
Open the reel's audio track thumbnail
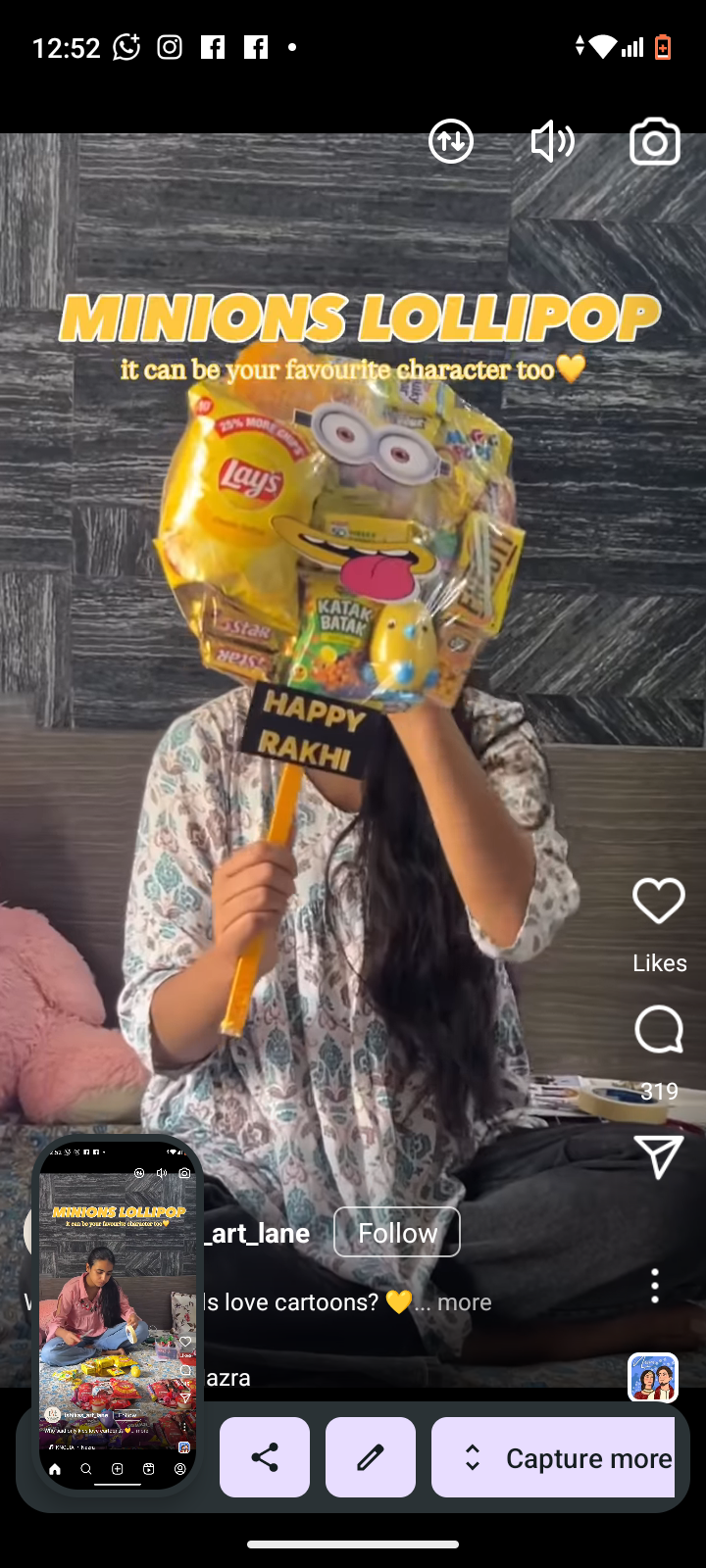pyautogui.click(x=653, y=1377)
